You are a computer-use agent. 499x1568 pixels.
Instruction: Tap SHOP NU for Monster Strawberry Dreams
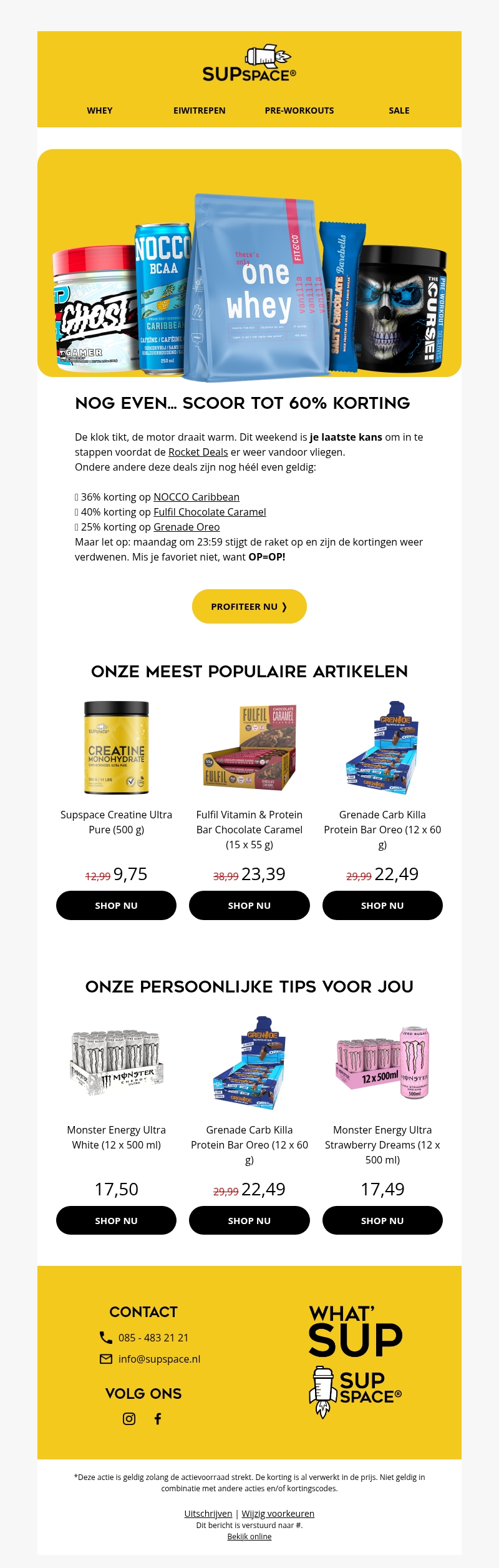point(382,1220)
